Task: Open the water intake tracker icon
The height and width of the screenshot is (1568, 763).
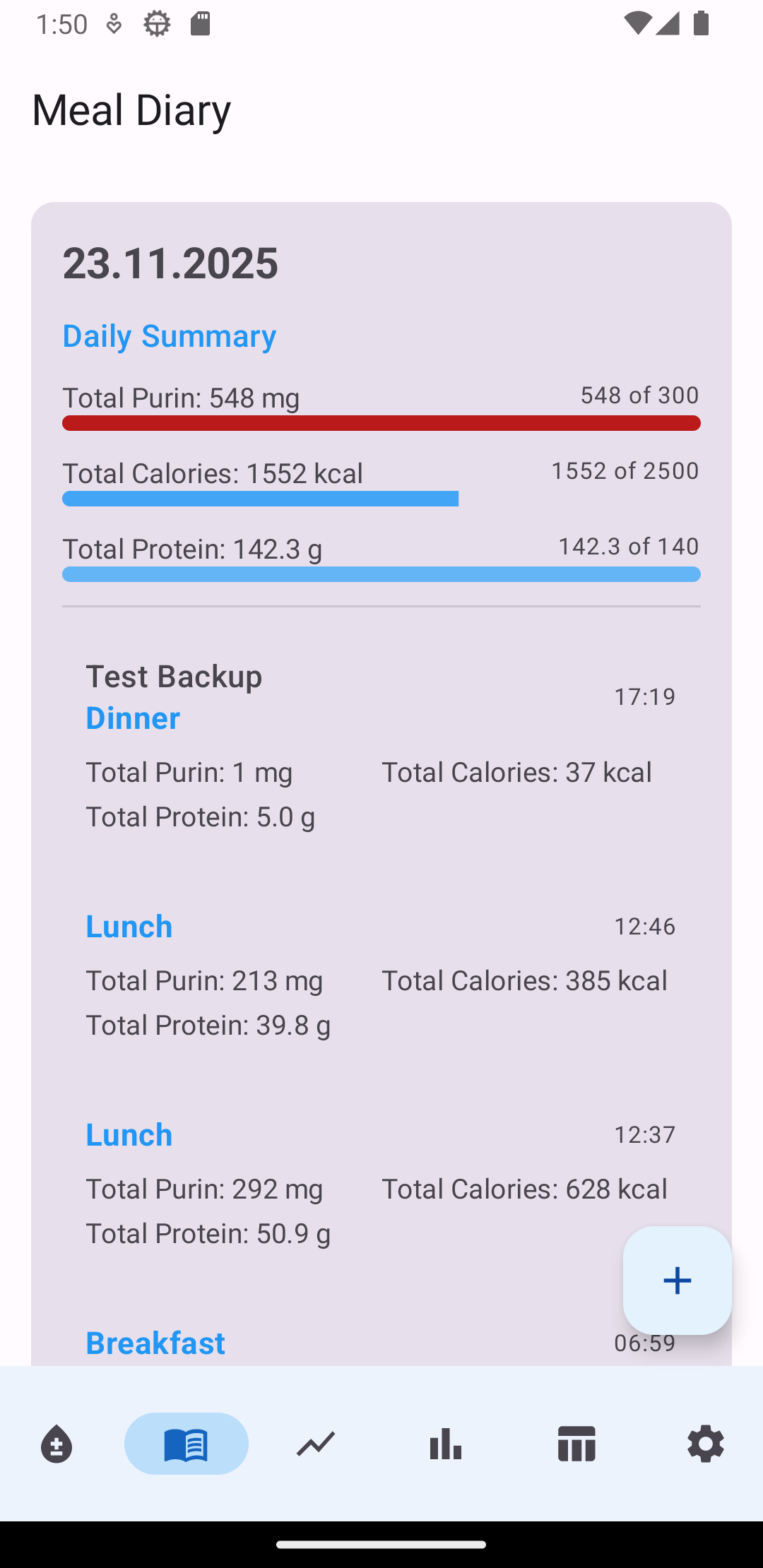Action: coord(56,1444)
